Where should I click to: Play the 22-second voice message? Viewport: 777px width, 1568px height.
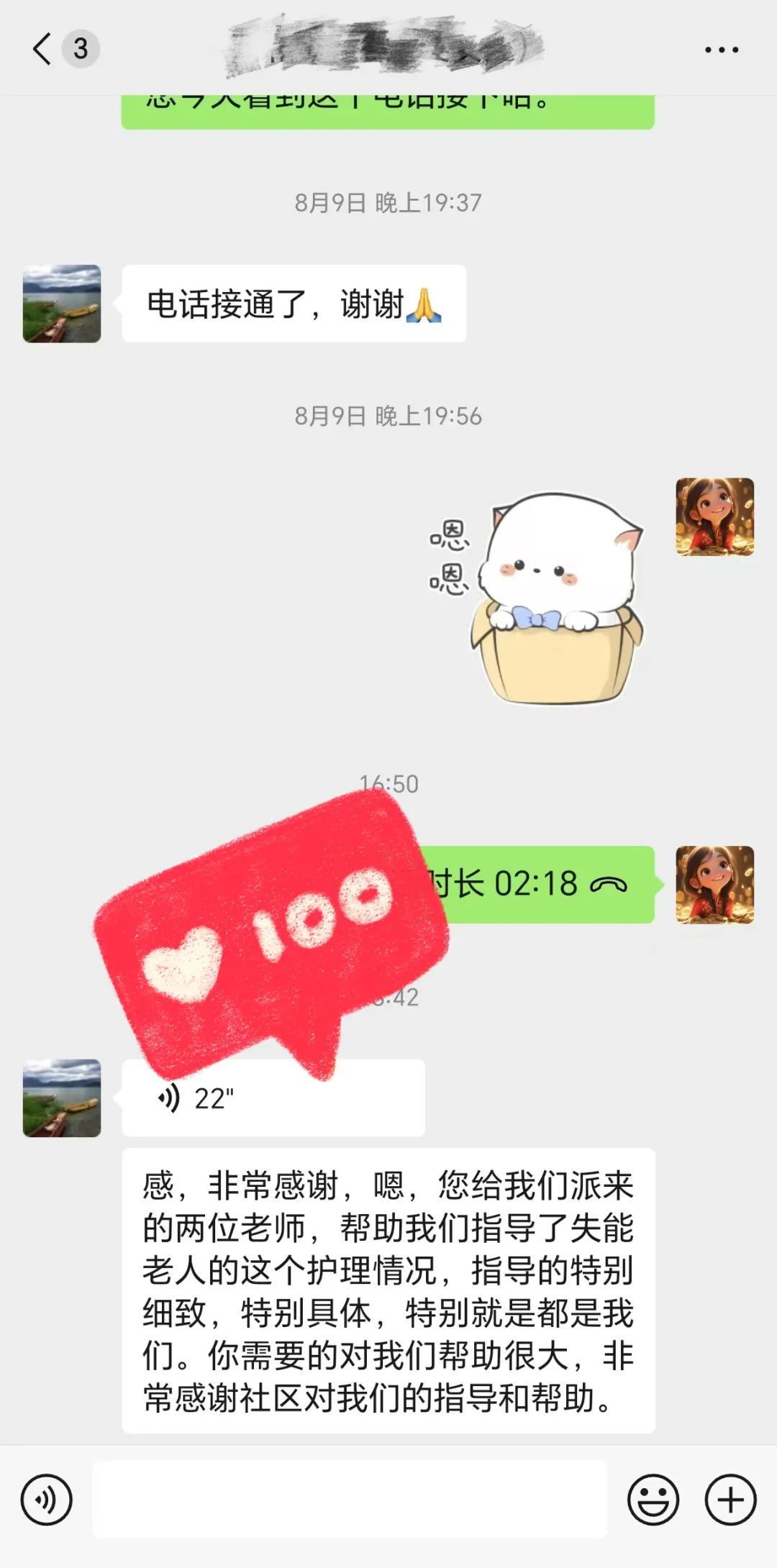coord(273,1098)
